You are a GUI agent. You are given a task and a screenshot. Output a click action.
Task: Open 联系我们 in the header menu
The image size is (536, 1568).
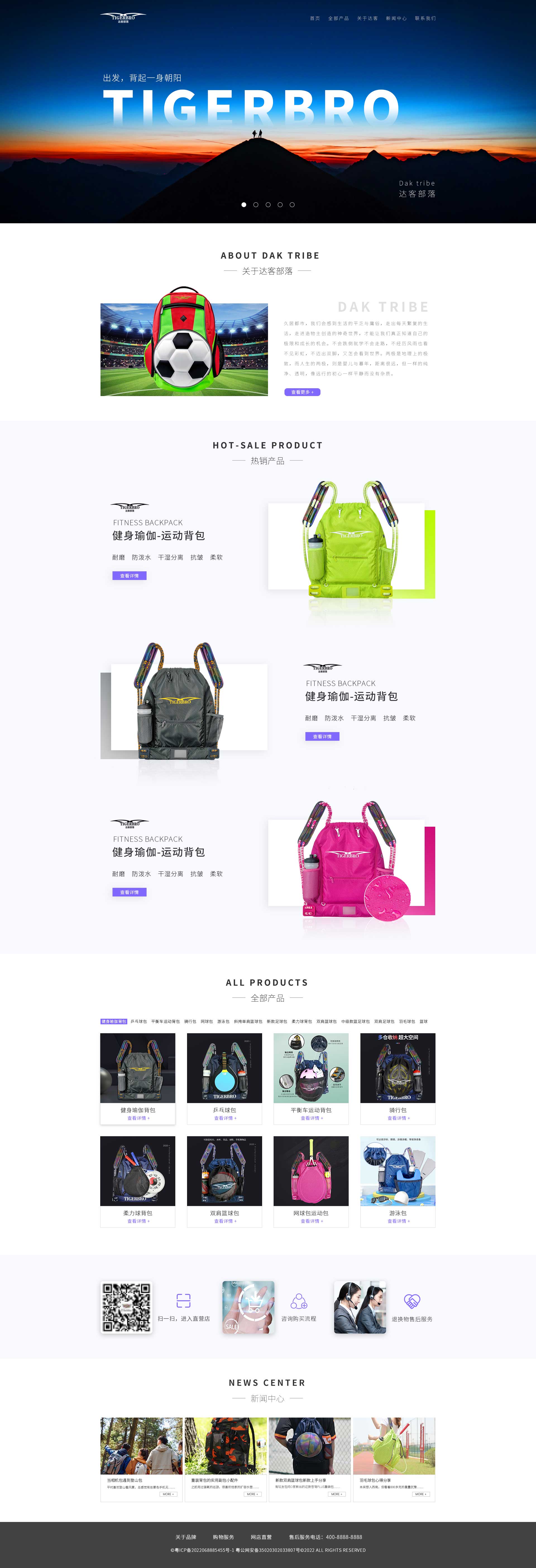425,18
